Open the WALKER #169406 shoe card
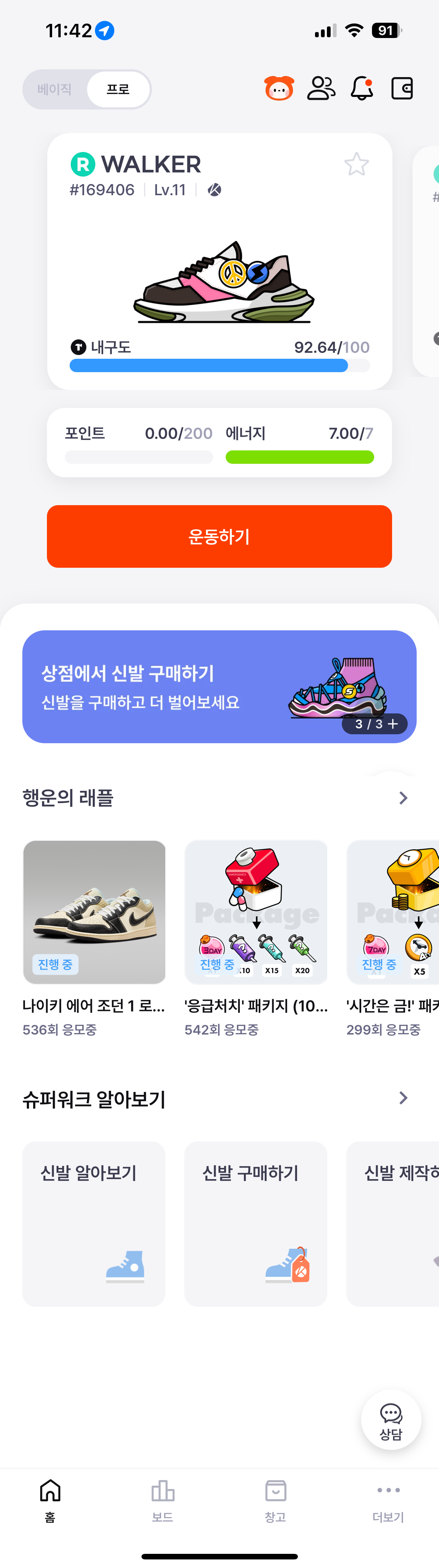439x1568 pixels. point(220,268)
